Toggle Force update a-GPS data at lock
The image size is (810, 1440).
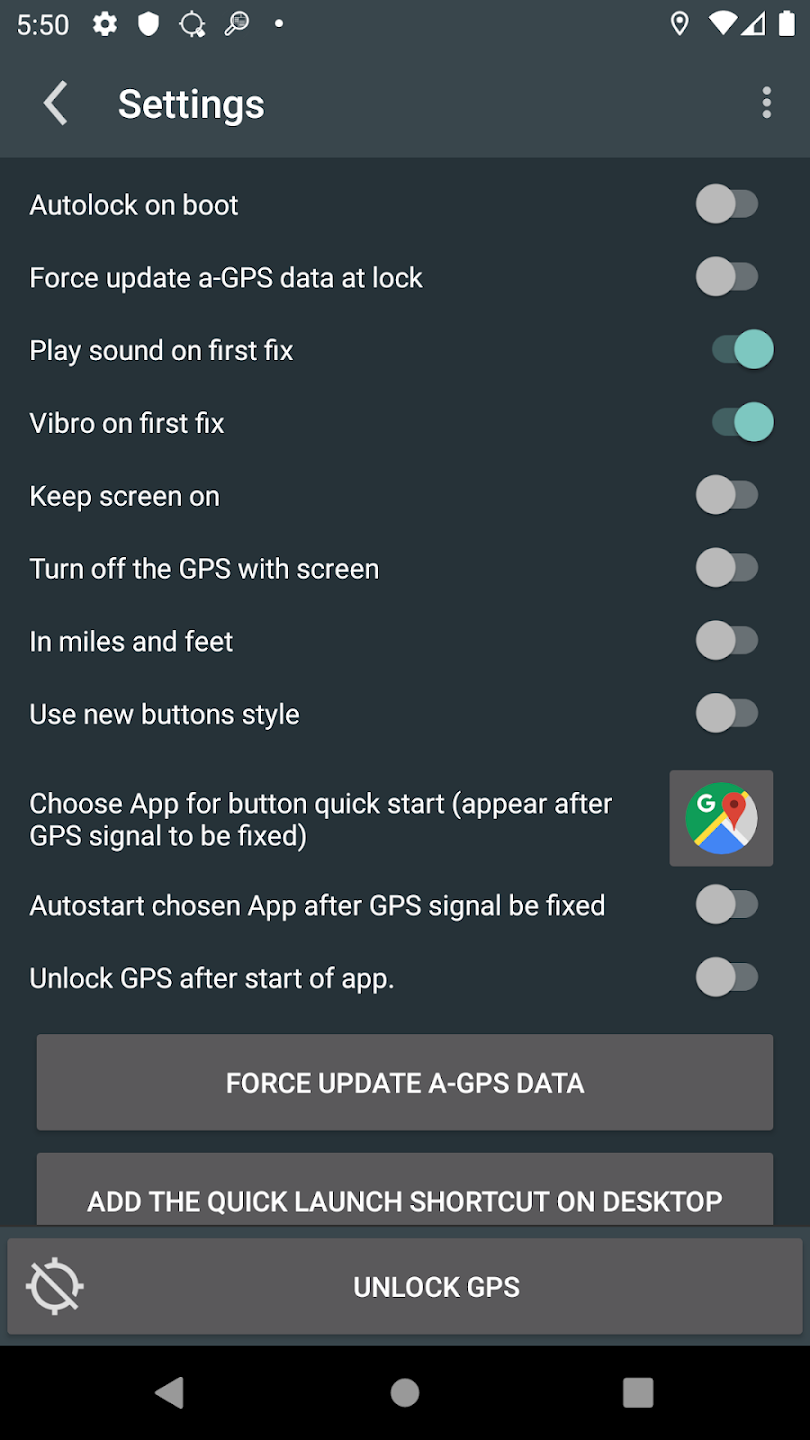[x=728, y=277]
